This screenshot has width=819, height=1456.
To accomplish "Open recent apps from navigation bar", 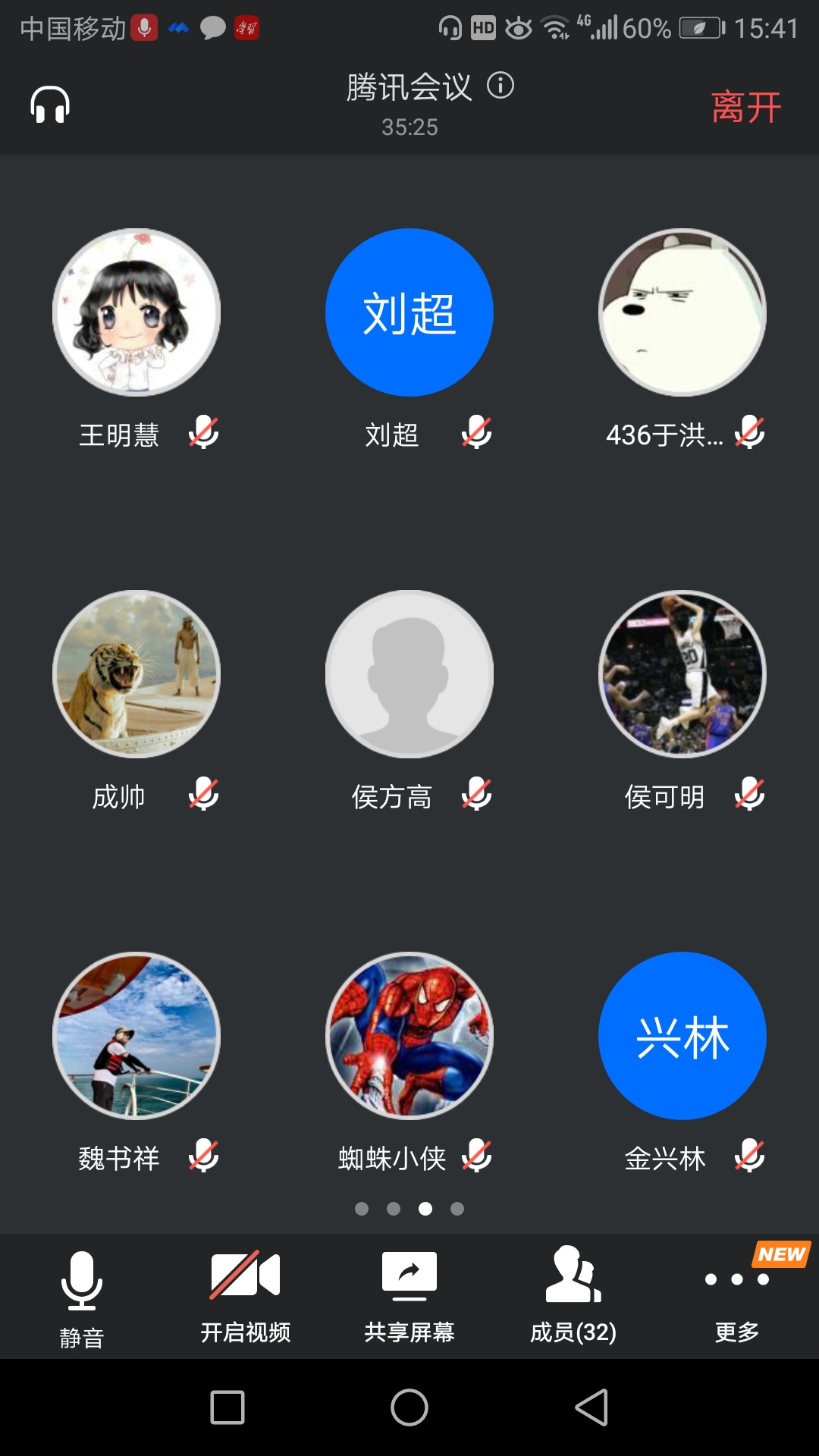I will click(x=227, y=1407).
